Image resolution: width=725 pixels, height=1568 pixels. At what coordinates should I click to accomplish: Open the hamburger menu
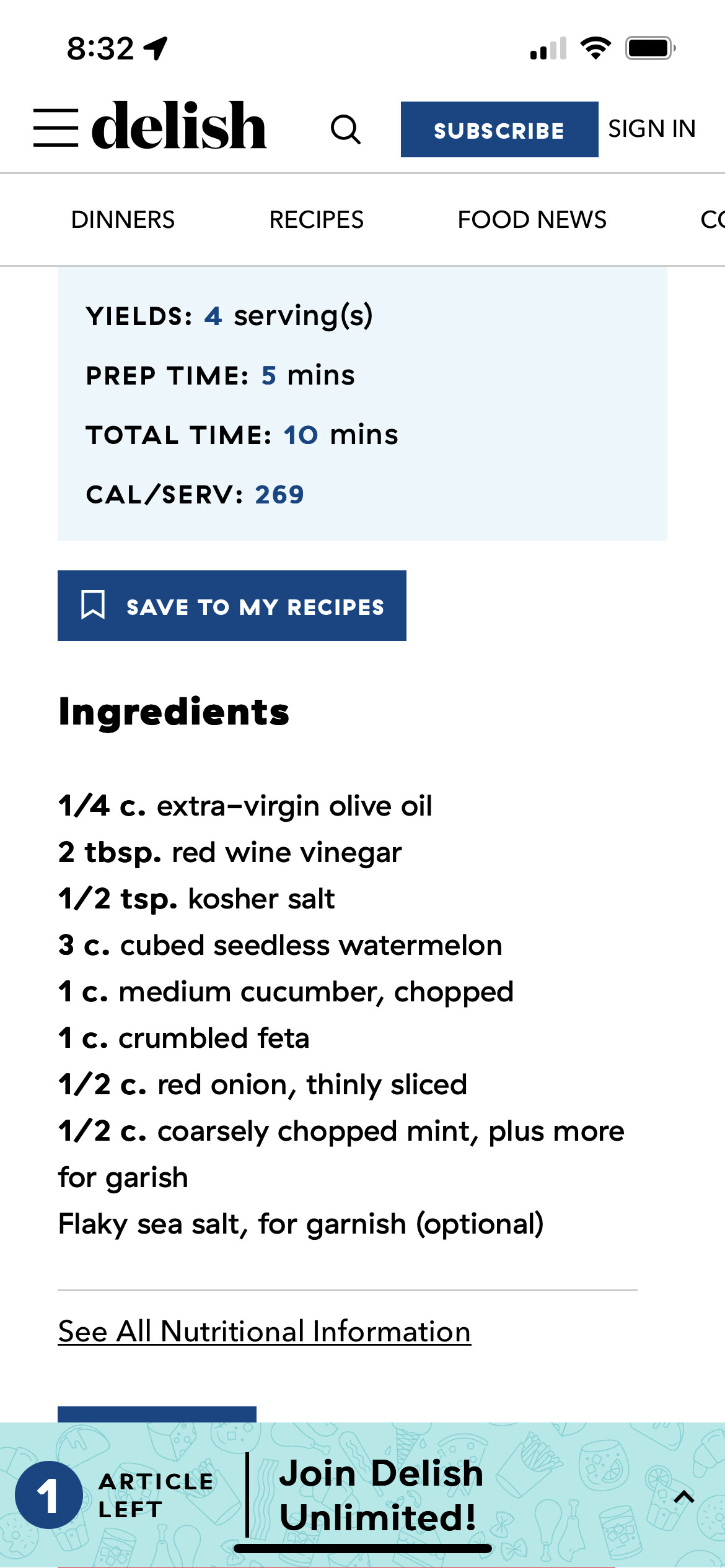(x=56, y=128)
